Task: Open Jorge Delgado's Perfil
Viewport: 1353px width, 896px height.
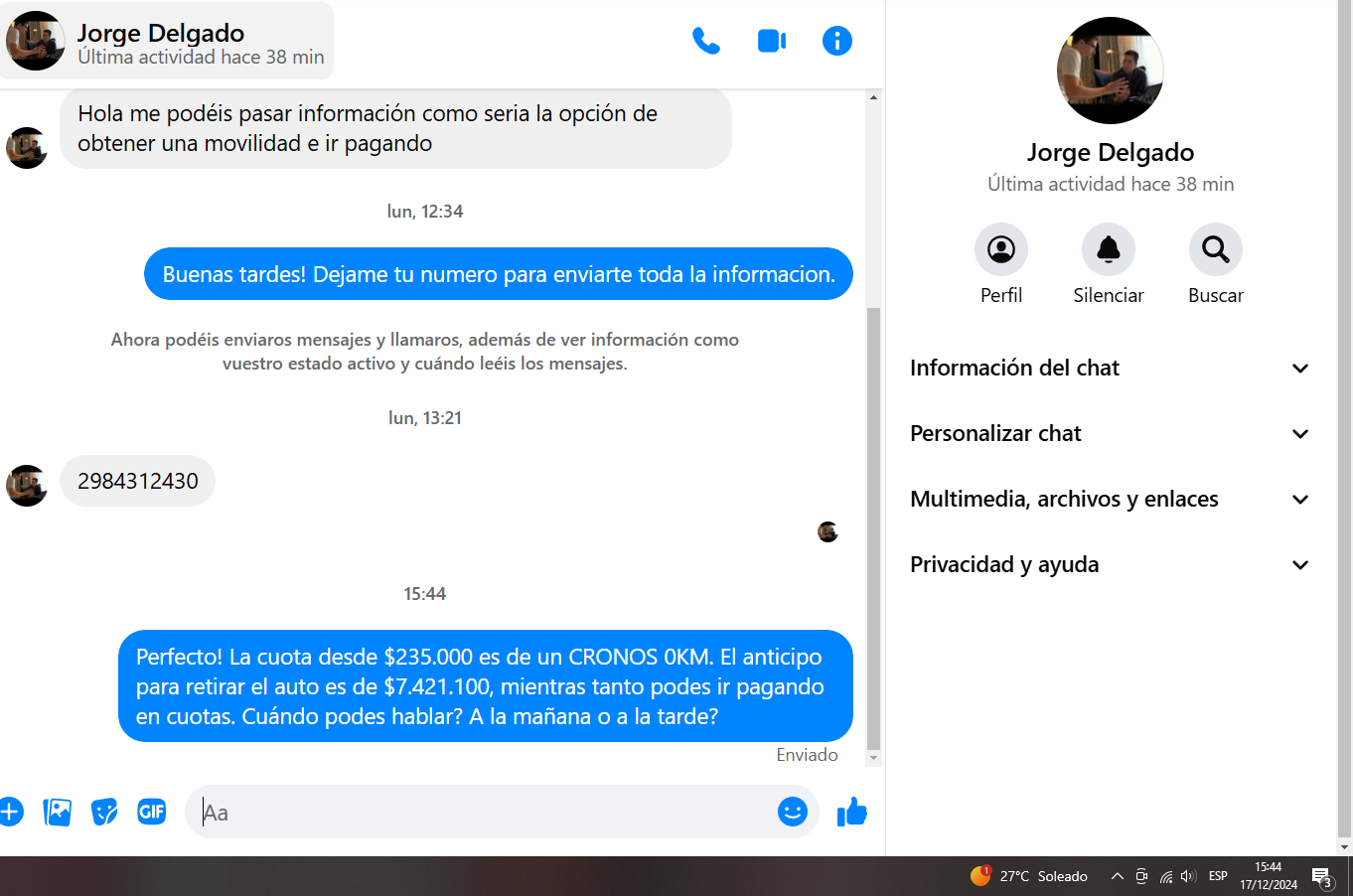Action: (x=1000, y=249)
